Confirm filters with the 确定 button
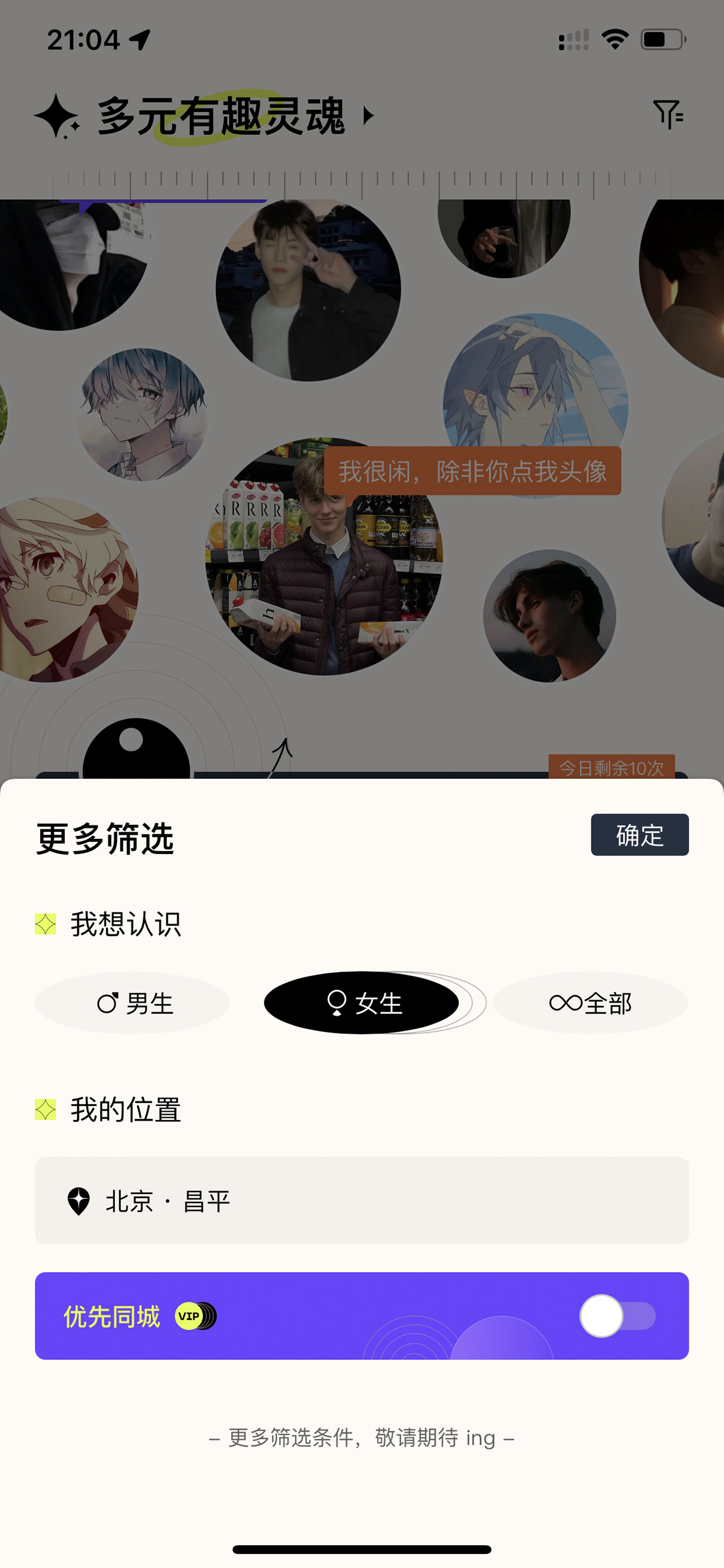This screenshot has height=1568, width=724. [639, 834]
